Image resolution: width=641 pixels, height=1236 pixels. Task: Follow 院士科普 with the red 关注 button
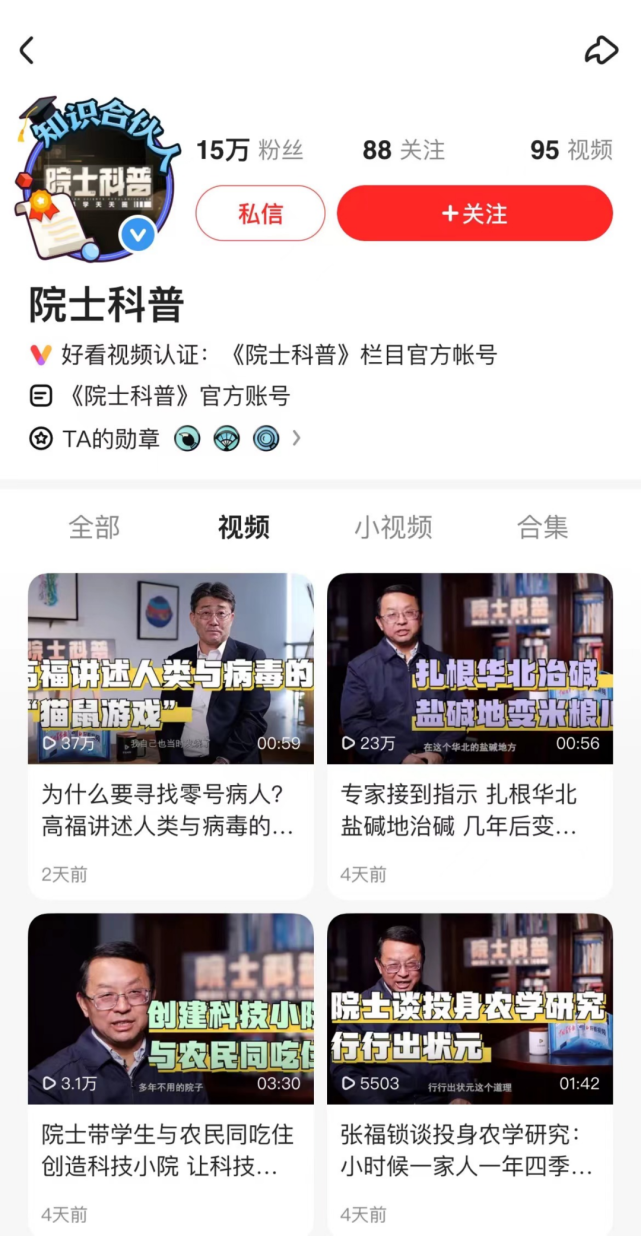point(474,213)
